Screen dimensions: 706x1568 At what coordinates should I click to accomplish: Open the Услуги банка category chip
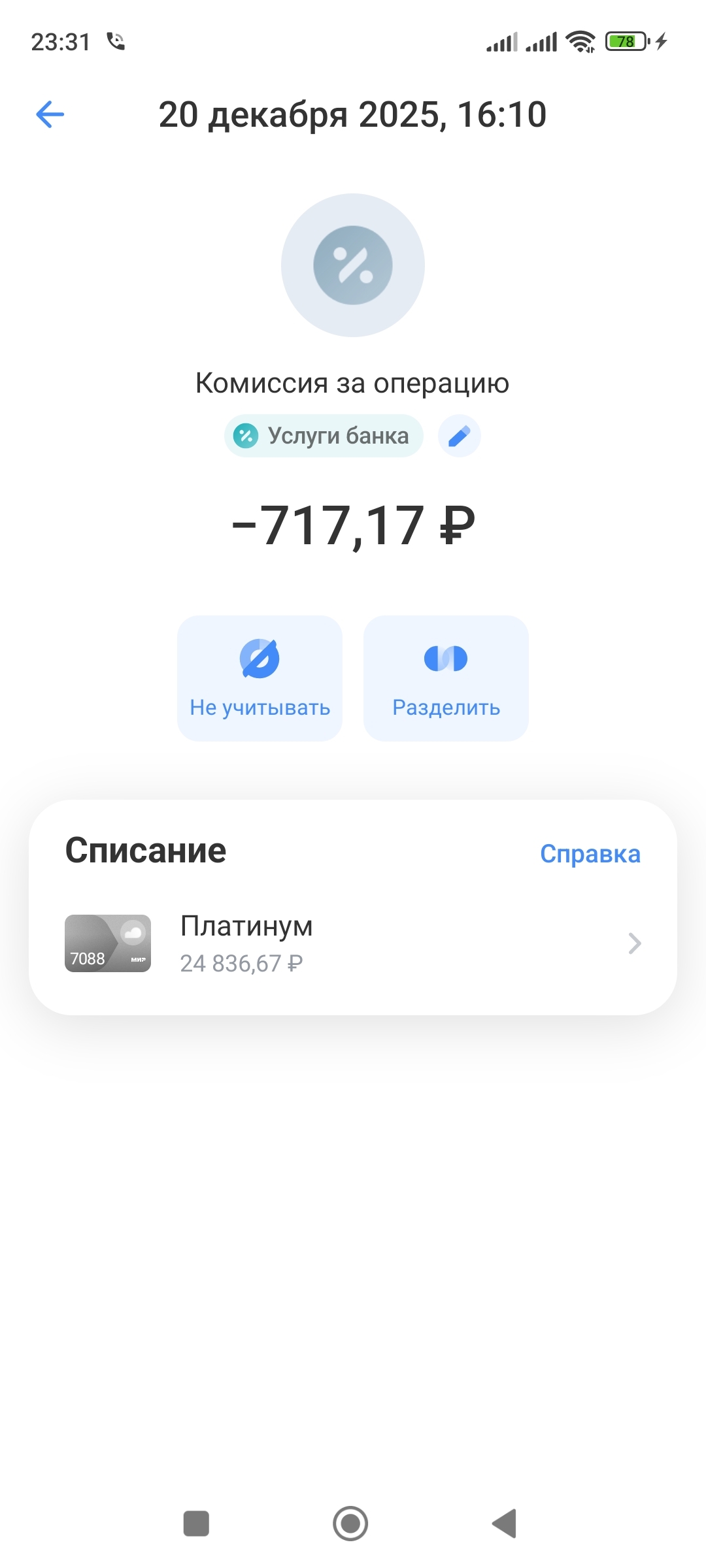pyautogui.click(x=324, y=436)
